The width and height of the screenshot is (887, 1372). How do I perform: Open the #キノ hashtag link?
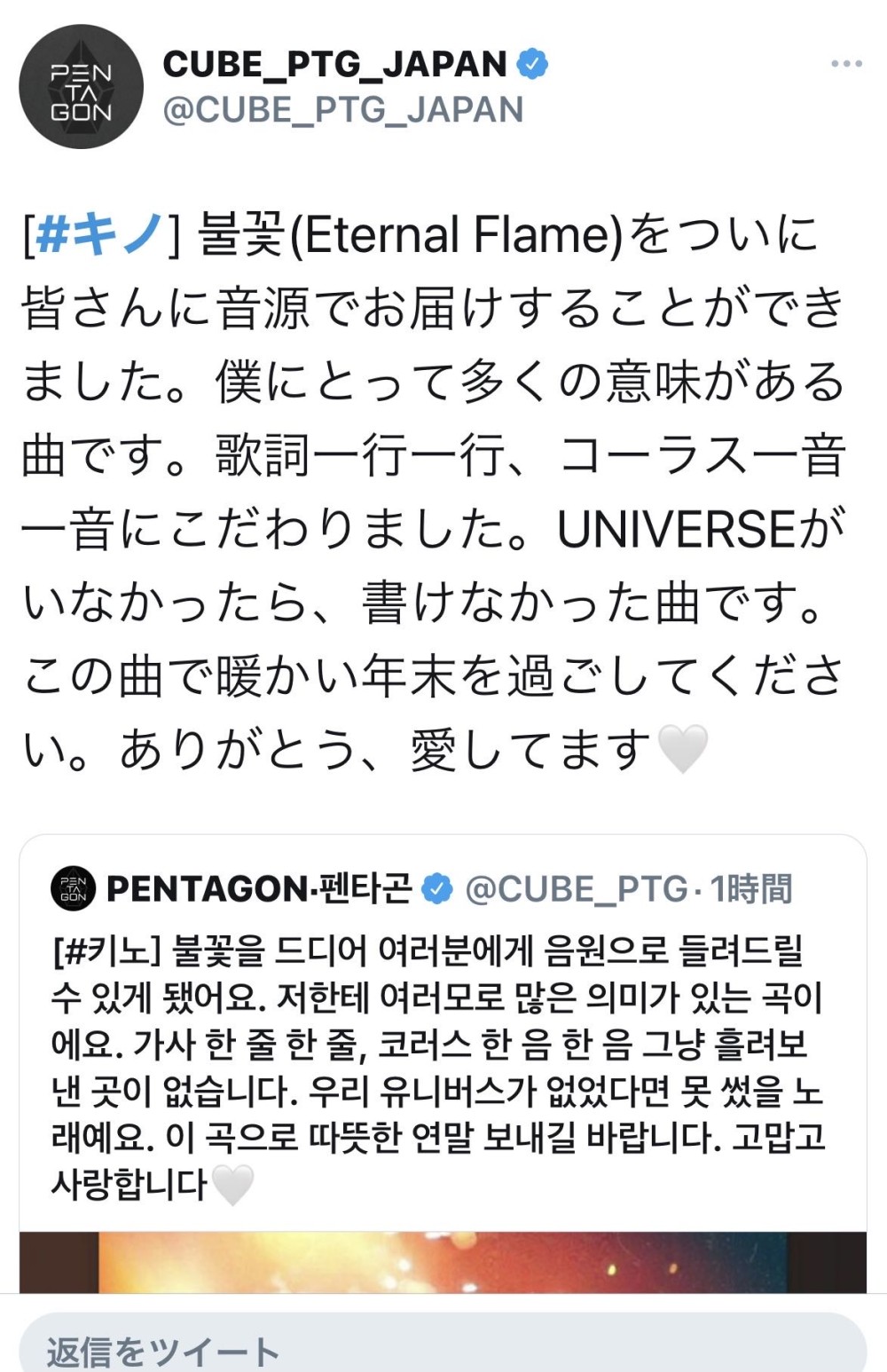[100, 234]
